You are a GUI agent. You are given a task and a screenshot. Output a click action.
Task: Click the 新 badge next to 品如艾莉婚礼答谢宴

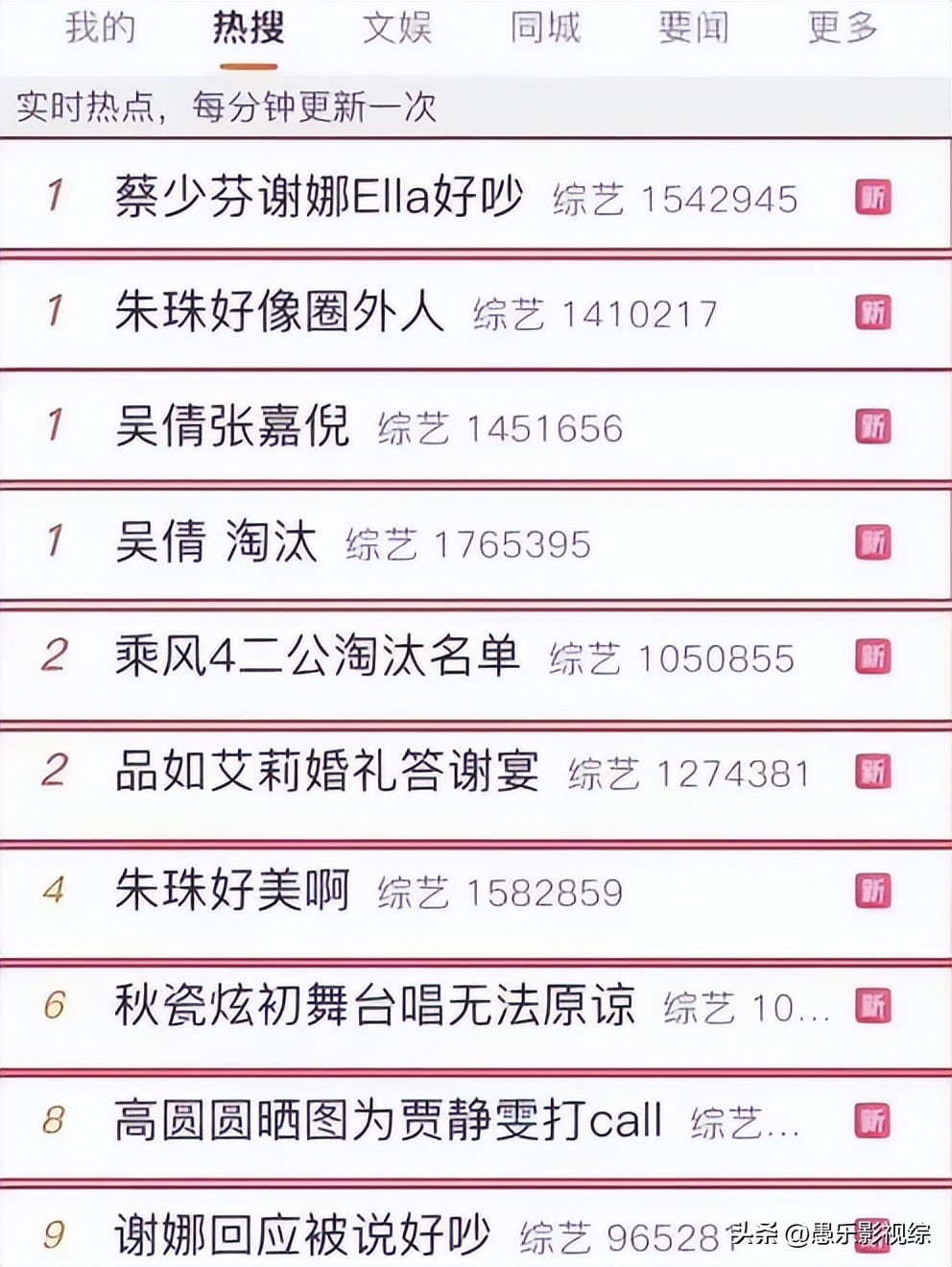coord(871,774)
